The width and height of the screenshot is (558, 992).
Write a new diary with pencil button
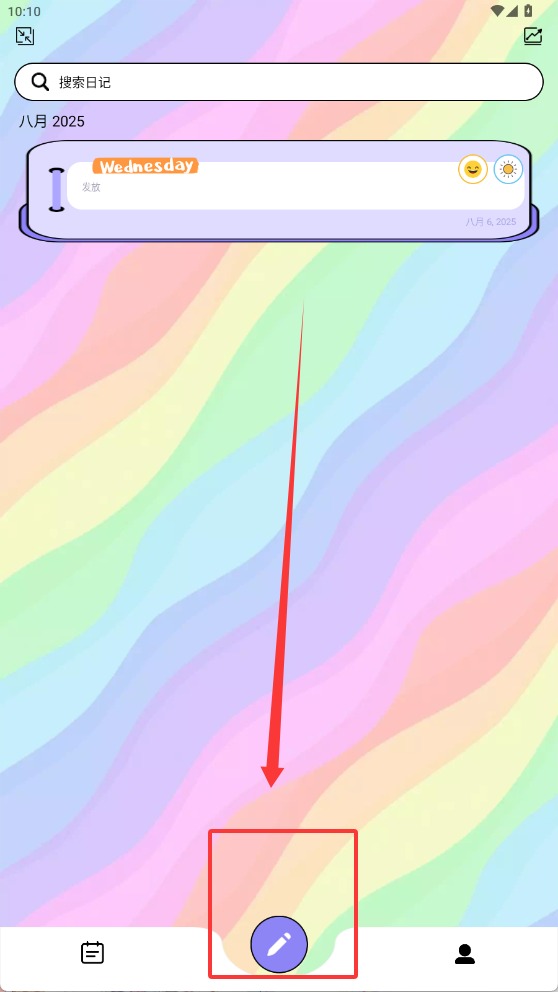[279, 943]
